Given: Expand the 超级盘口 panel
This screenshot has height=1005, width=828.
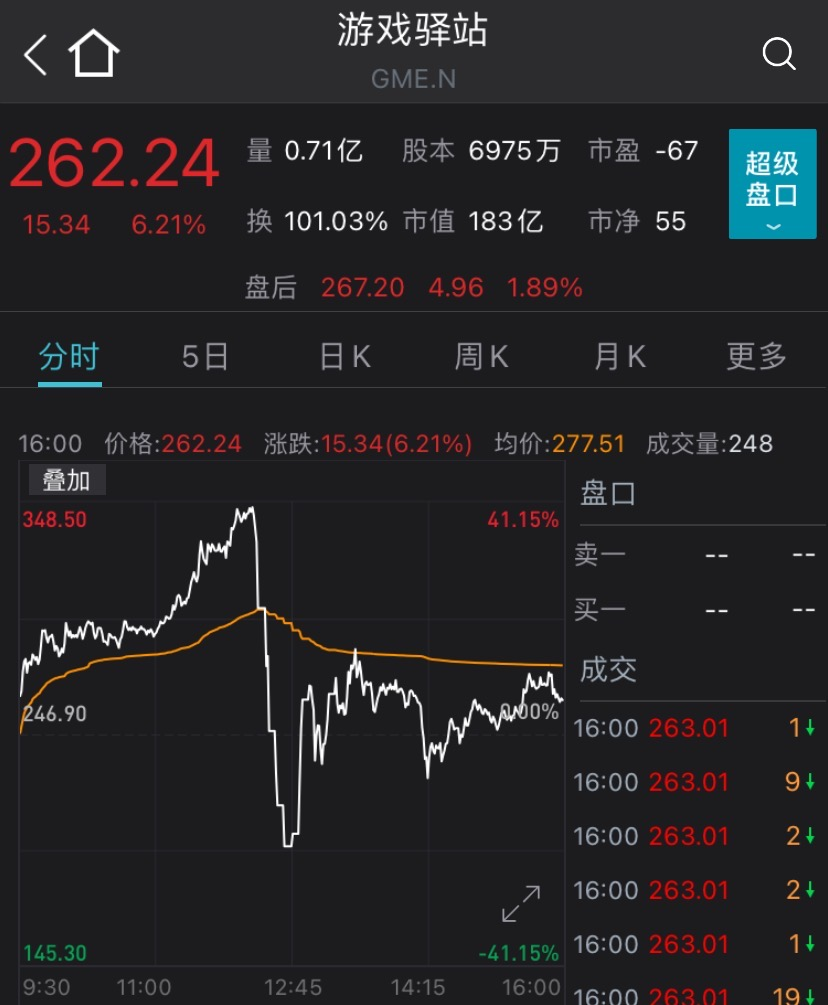Looking at the screenshot, I should click(x=772, y=184).
